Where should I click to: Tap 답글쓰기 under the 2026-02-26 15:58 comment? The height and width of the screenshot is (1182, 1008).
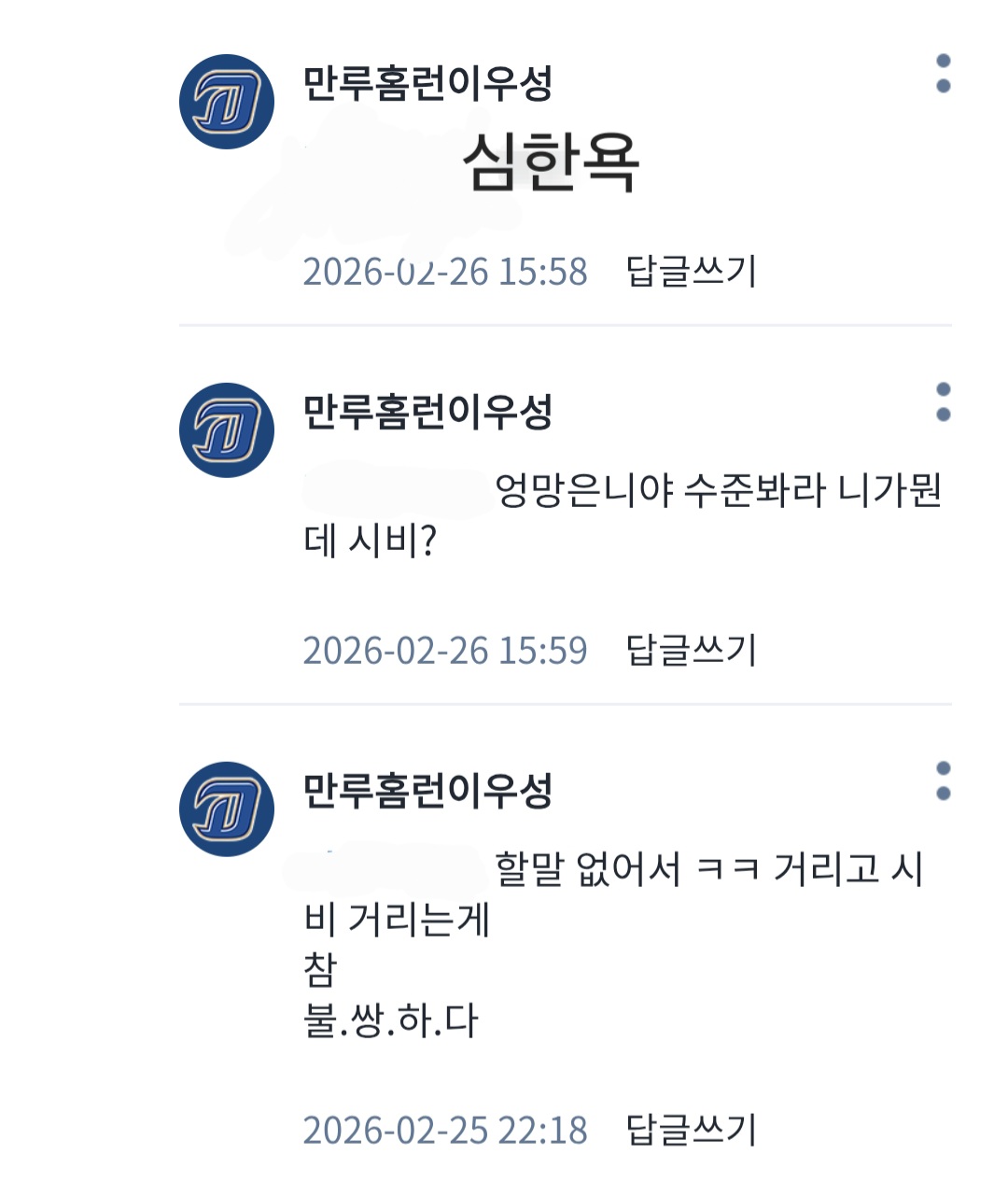(691, 272)
